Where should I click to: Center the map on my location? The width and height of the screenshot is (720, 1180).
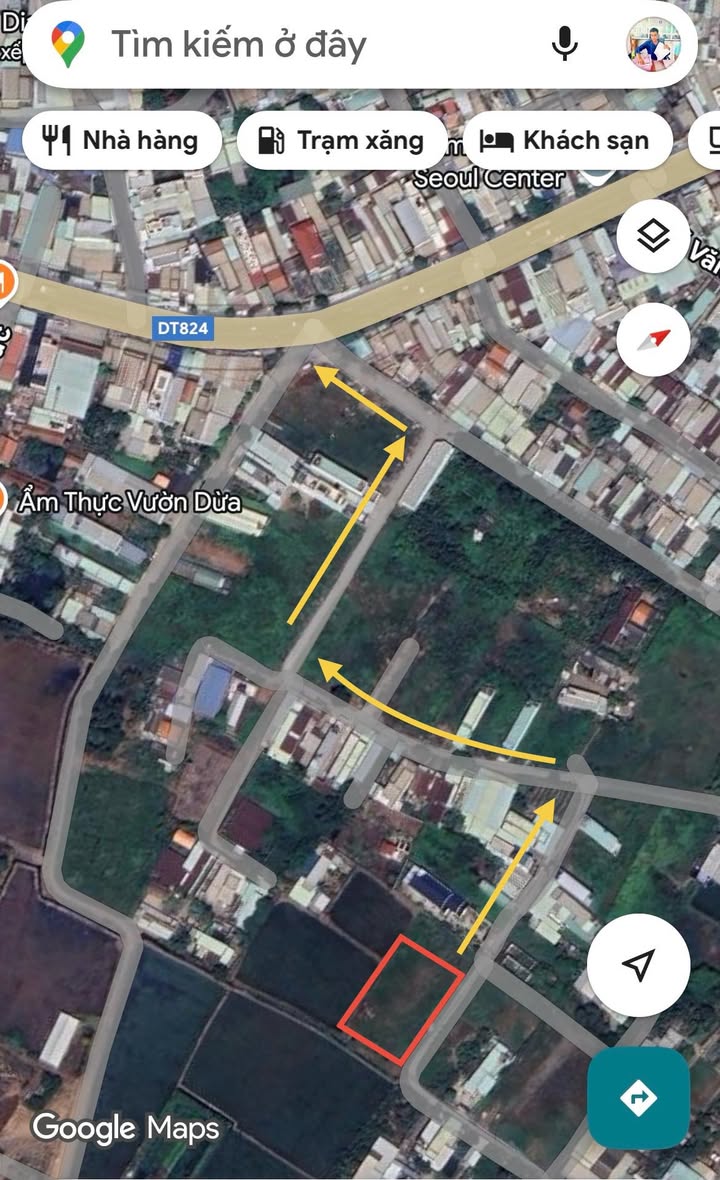coord(638,965)
